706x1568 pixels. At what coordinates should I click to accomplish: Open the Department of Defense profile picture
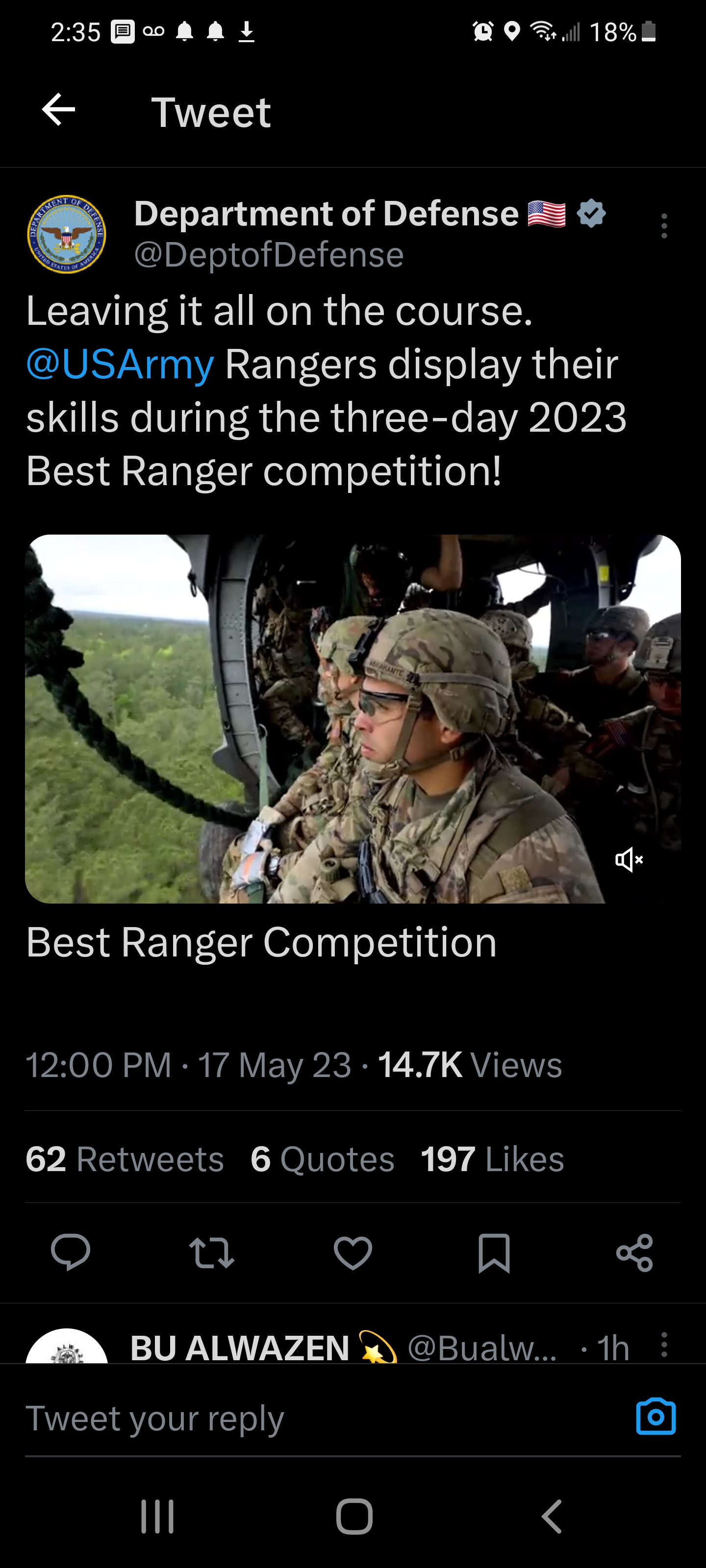66,234
